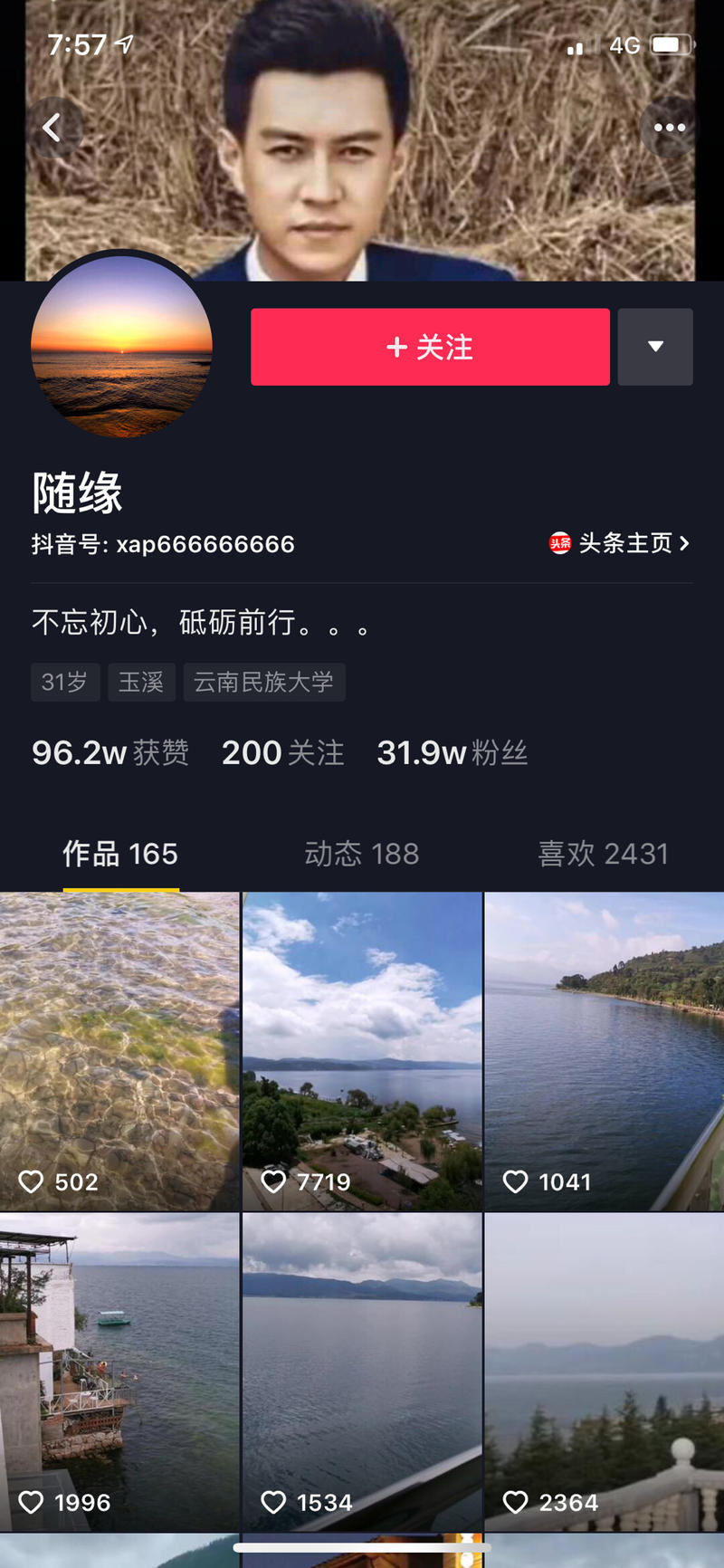The width and height of the screenshot is (724, 1568).
Task: Select the 玉溪 location tag
Action: tap(141, 682)
